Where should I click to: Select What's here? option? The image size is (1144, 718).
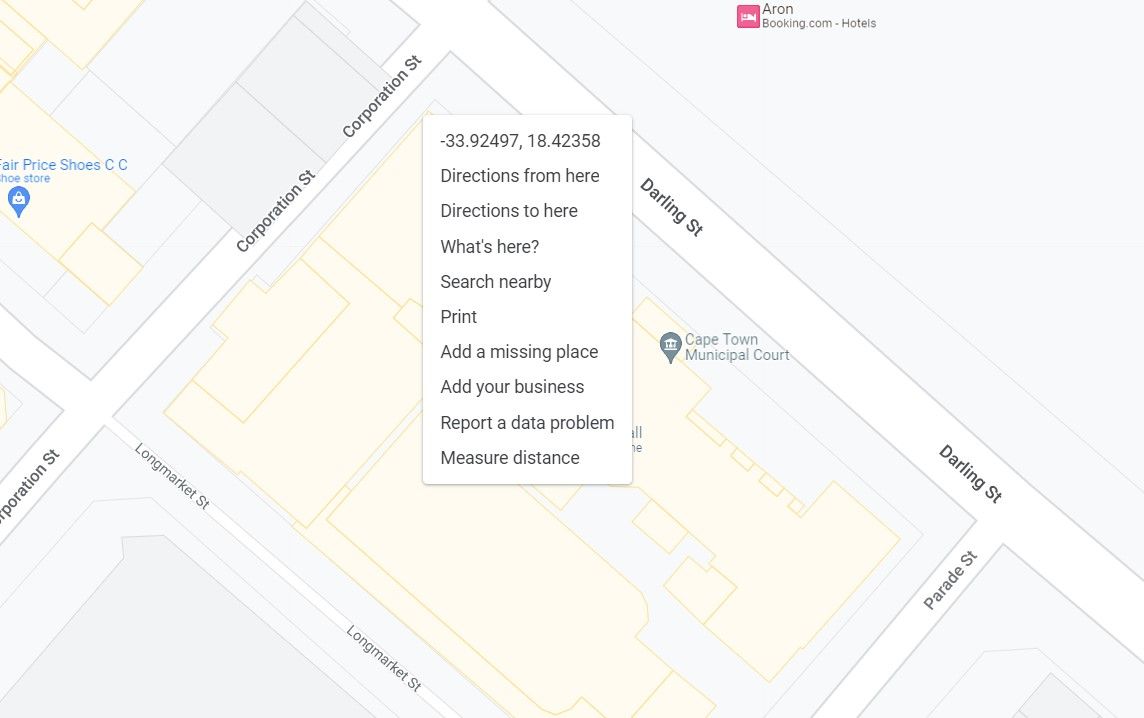pos(490,246)
